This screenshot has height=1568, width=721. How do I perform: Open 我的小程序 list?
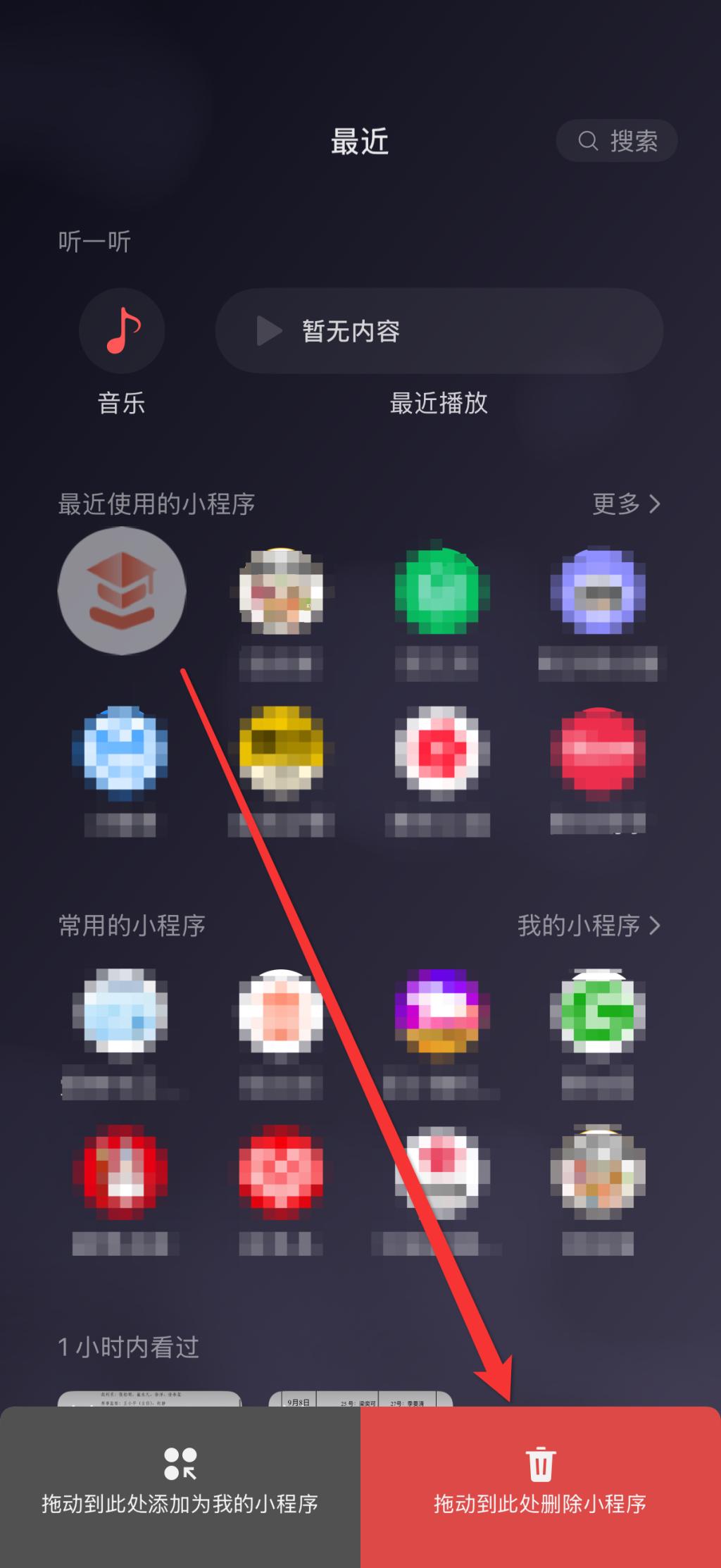point(589,926)
